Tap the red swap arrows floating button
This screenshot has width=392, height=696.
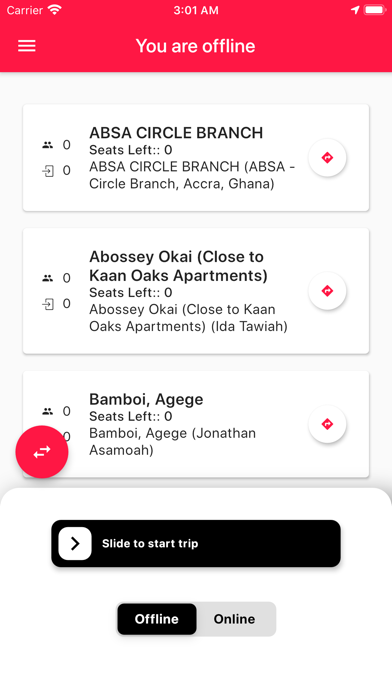pos(42,452)
